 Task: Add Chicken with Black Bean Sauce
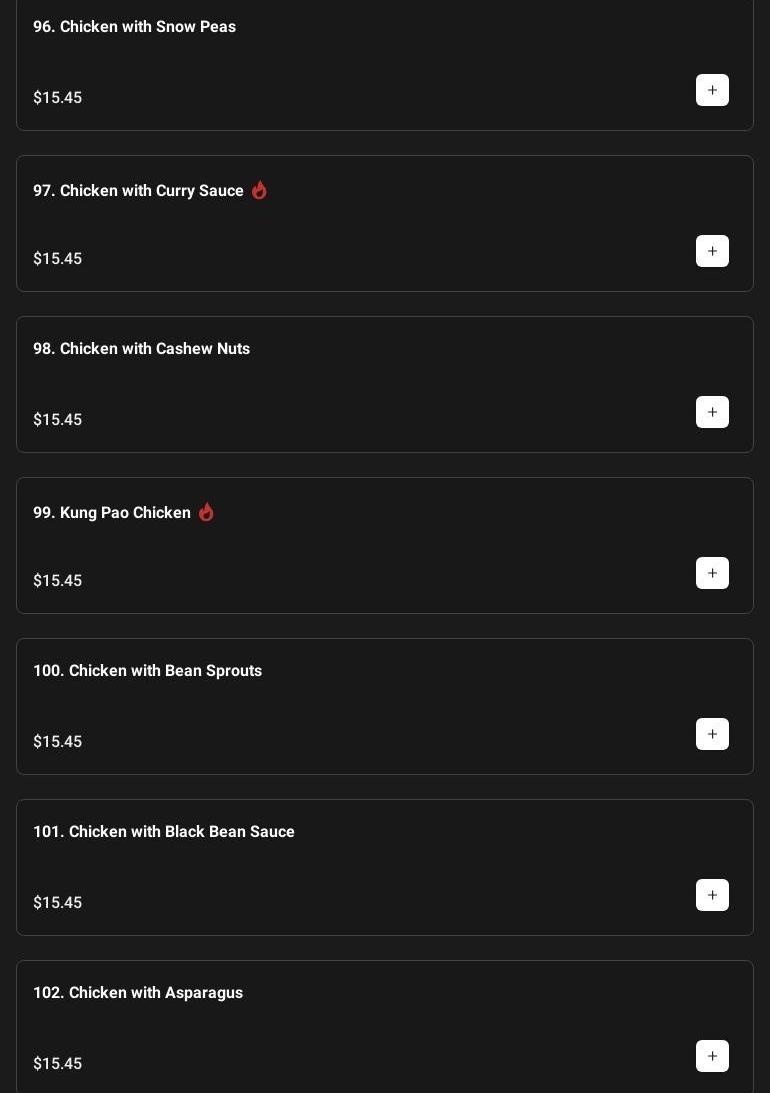click(712, 895)
